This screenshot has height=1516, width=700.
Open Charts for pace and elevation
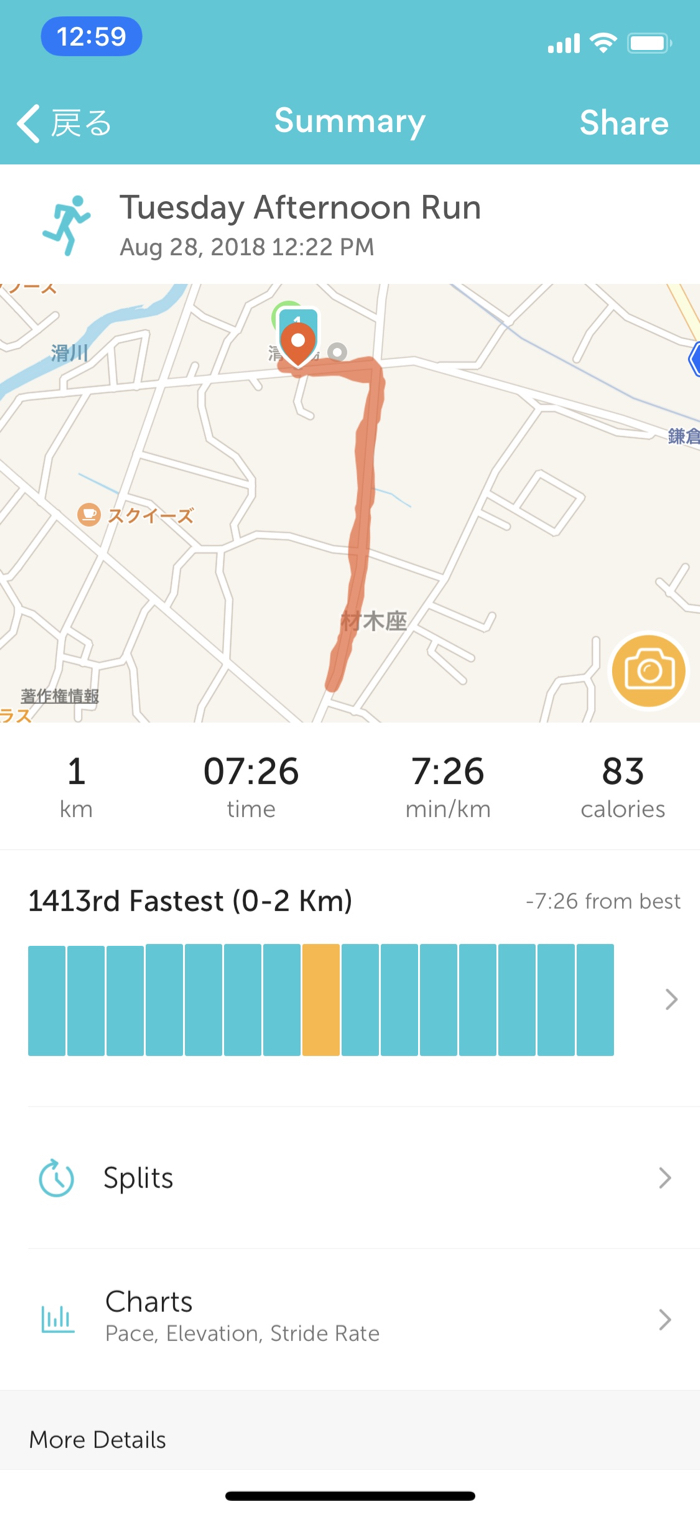tap(350, 1319)
